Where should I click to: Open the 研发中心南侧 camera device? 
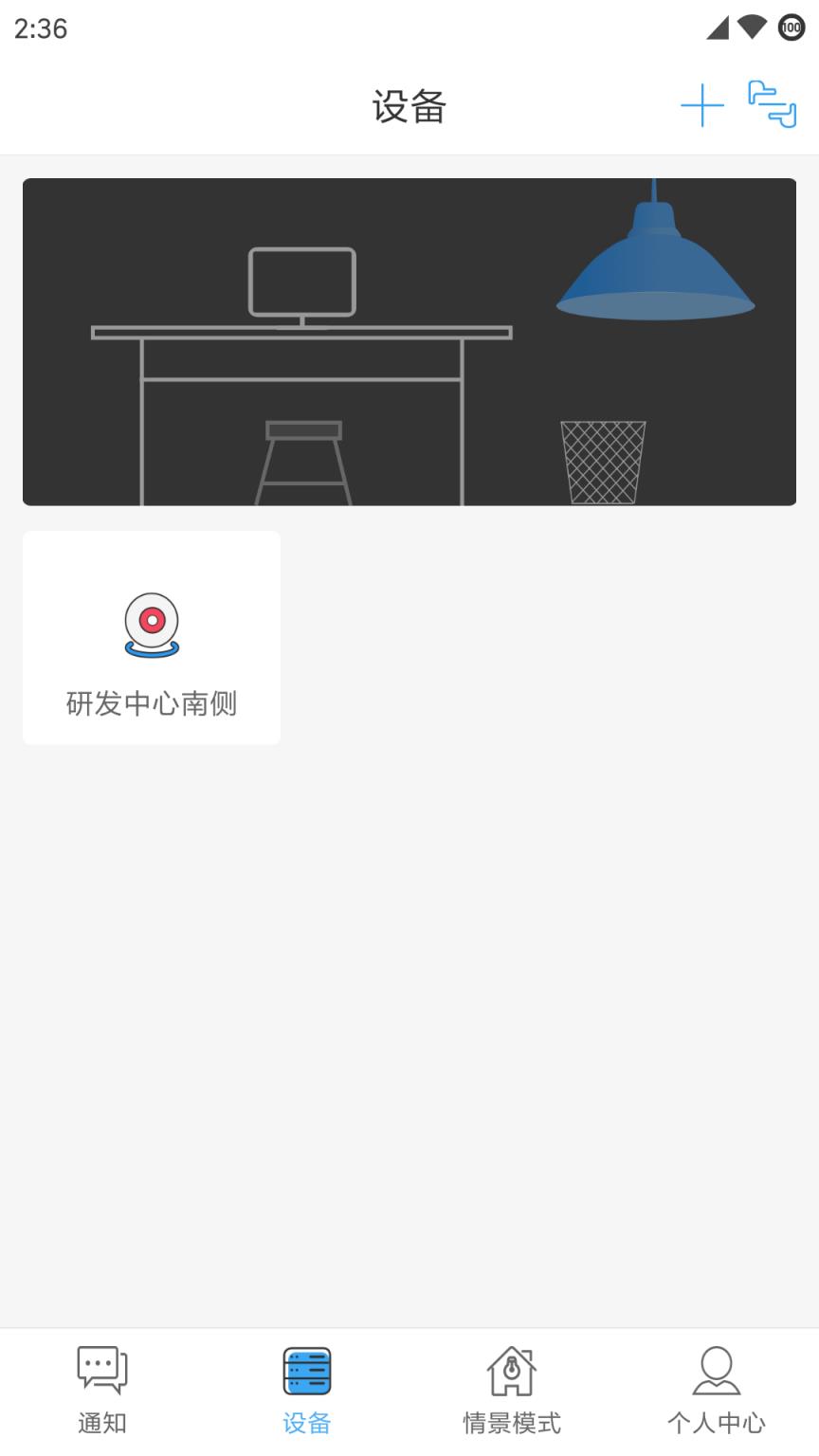click(x=150, y=637)
